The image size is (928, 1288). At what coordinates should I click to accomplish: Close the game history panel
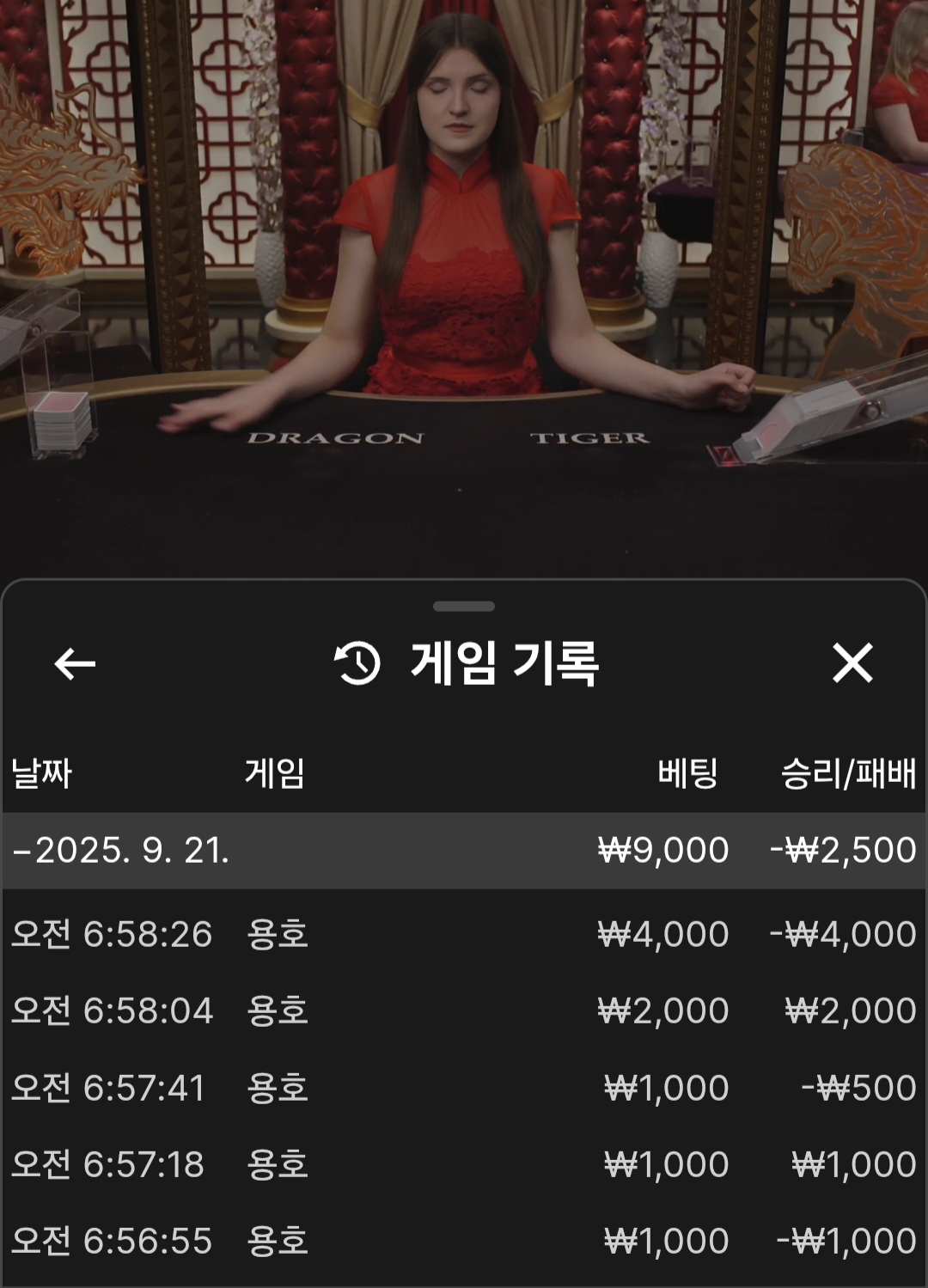click(852, 663)
